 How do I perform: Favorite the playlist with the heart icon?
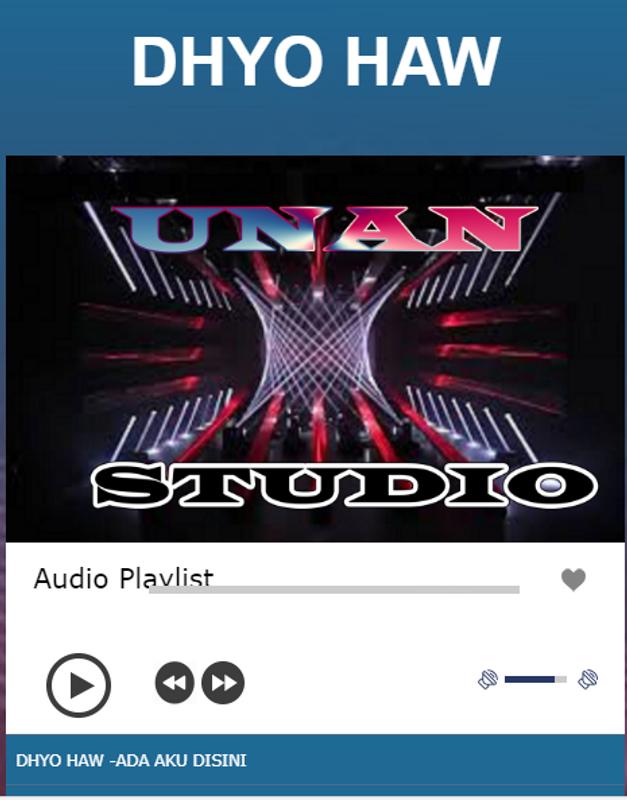(573, 579)
